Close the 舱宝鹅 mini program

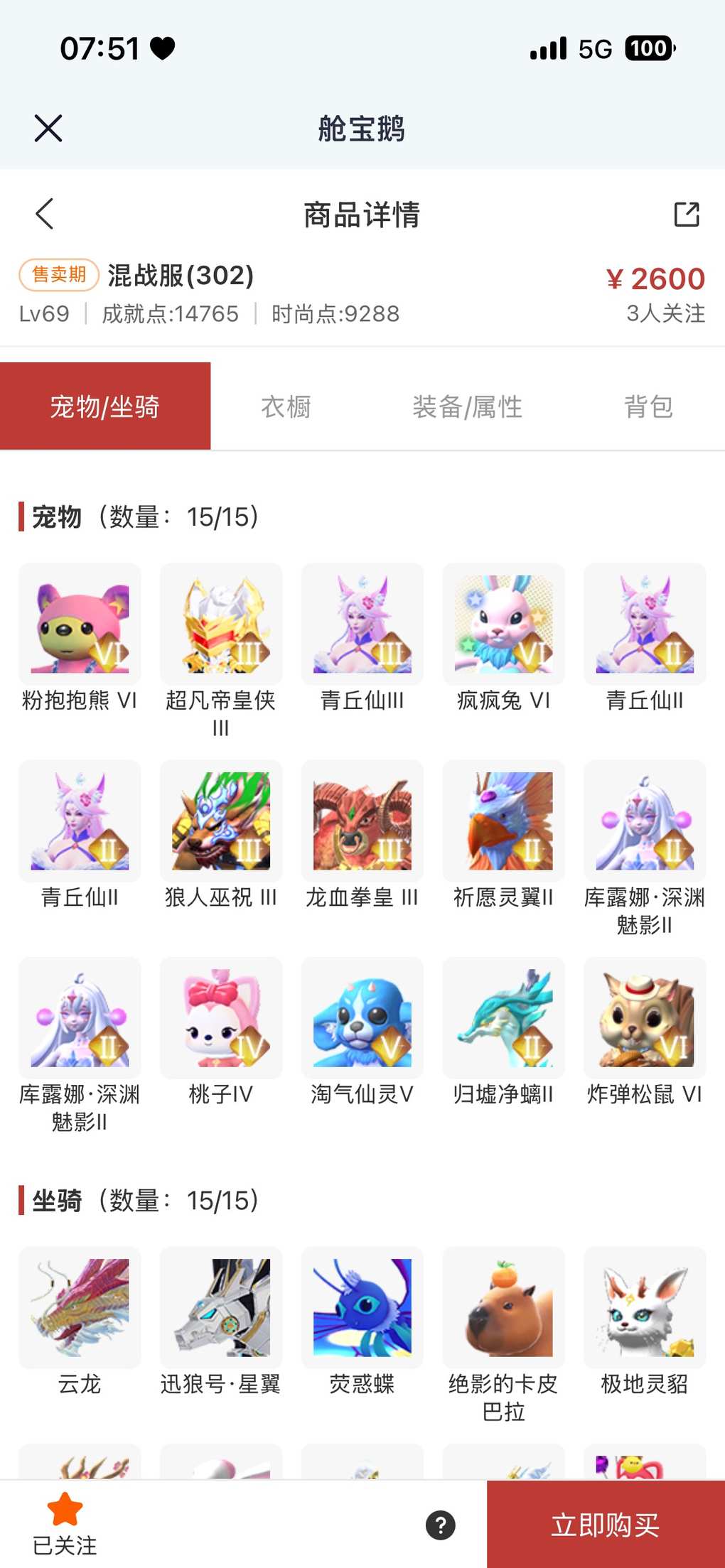pos(48,129)
